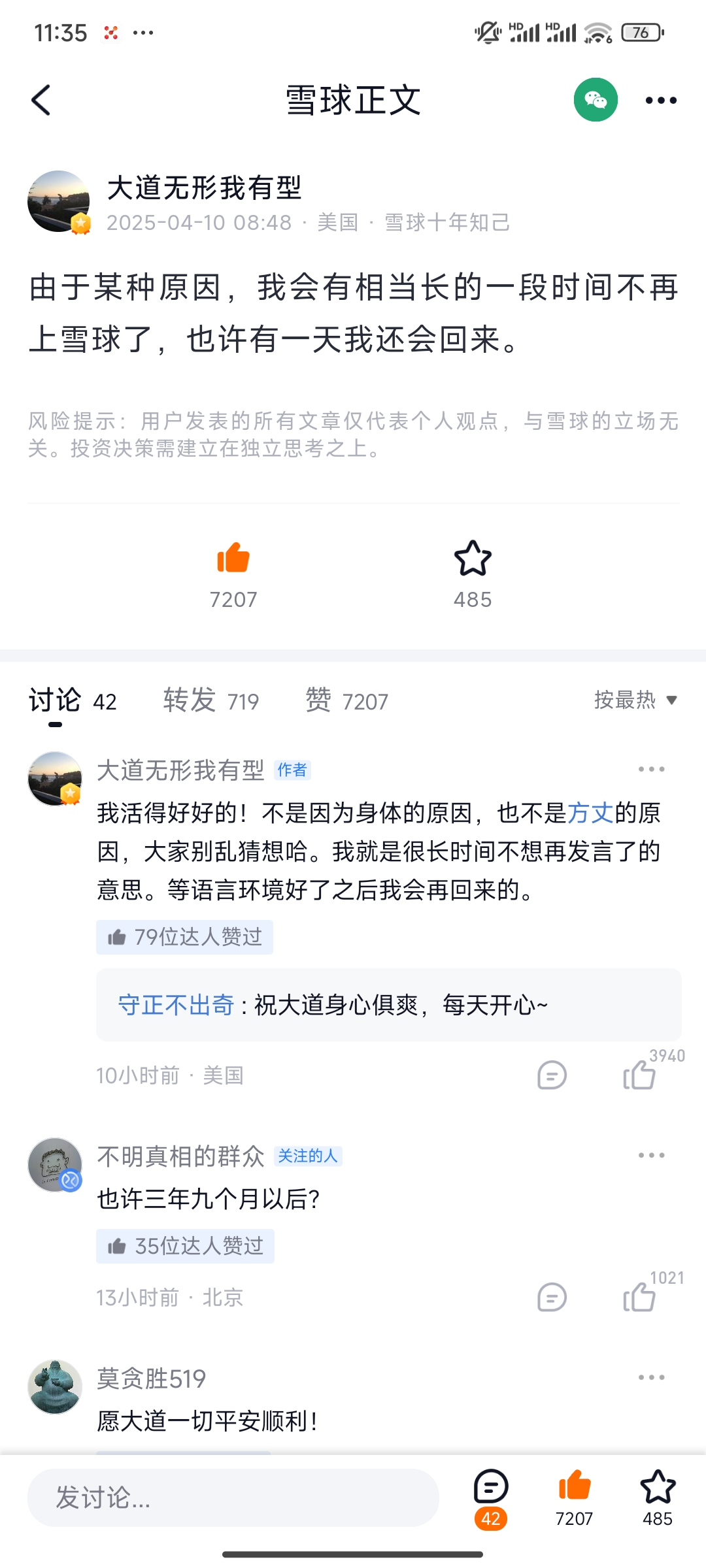Image resolution: width=706 pixels, height=1568 pixels.
Task: Reply to the author's comment from 美国
Action: [552, 1075]
